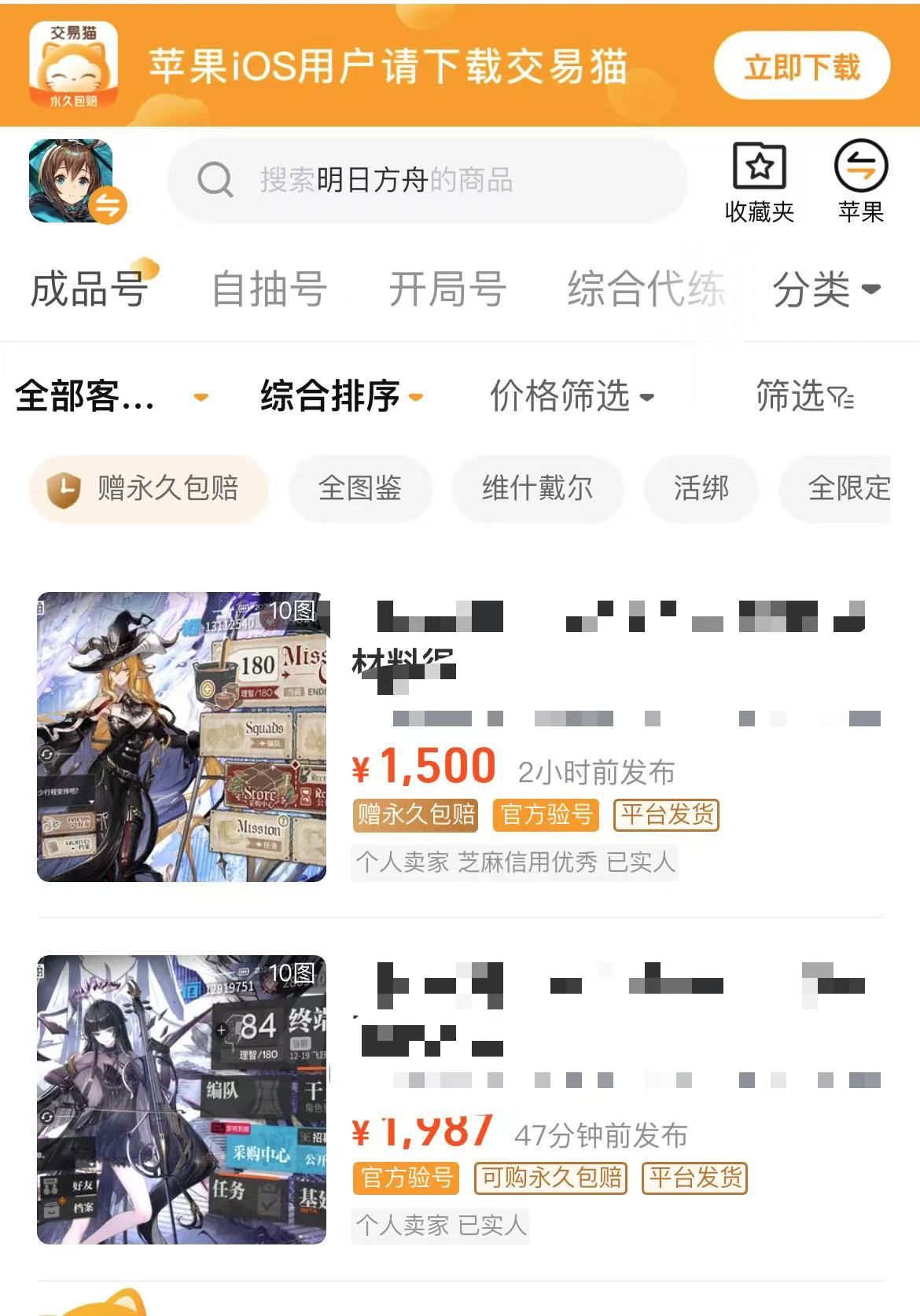Open the 综合排序 sort dropdown

pos(341,395)
